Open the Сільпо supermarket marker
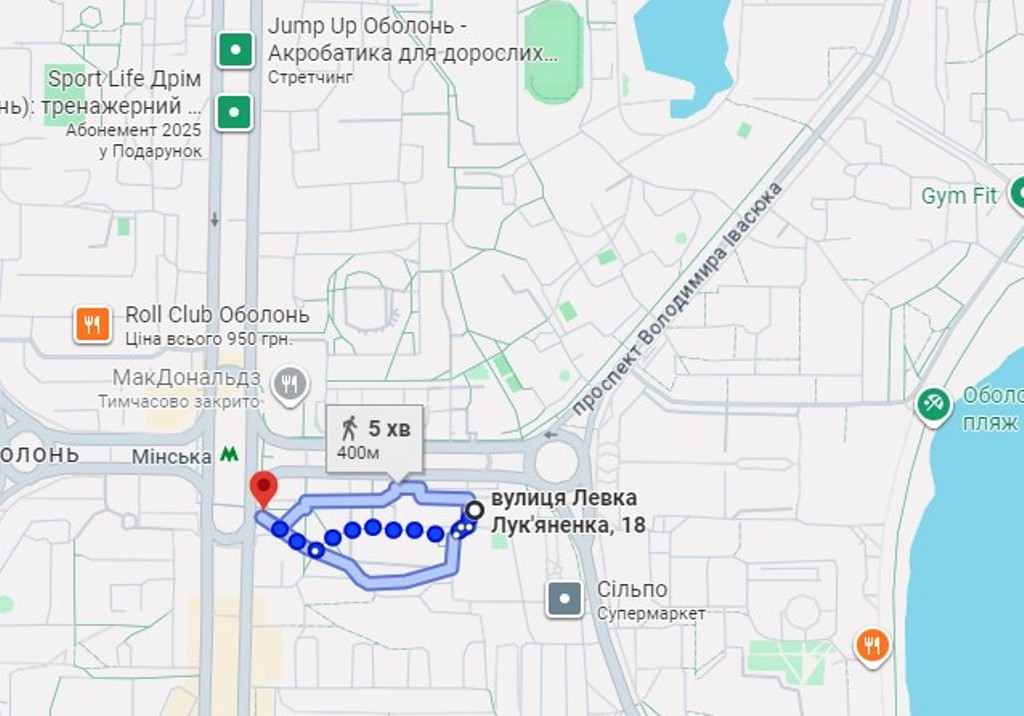The image size is (1024, 716). click(x=565, y=599)
